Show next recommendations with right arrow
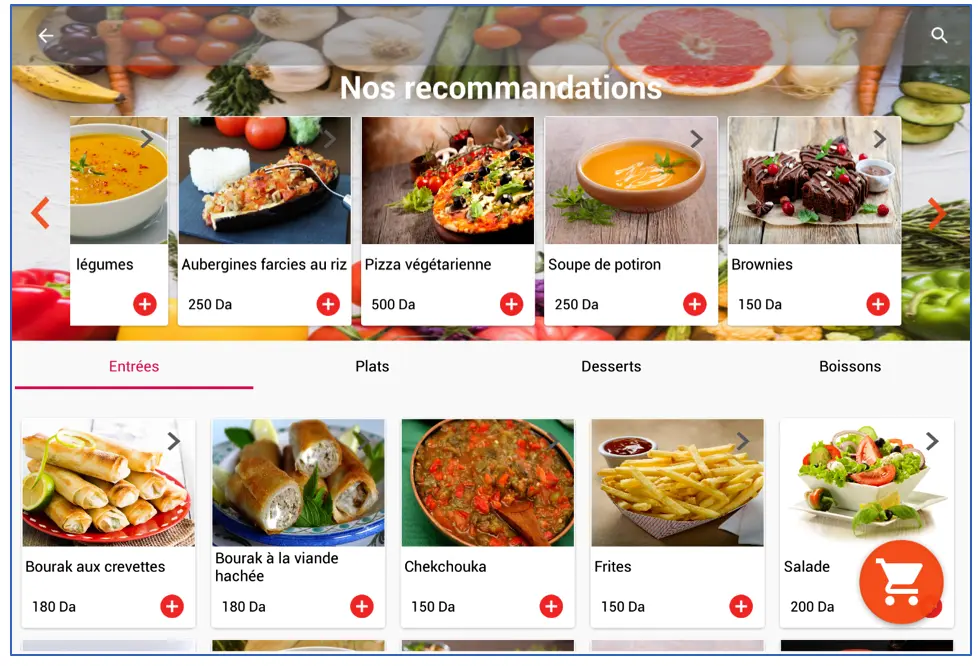The image size is (978, 666). click(x=936, y=213)
